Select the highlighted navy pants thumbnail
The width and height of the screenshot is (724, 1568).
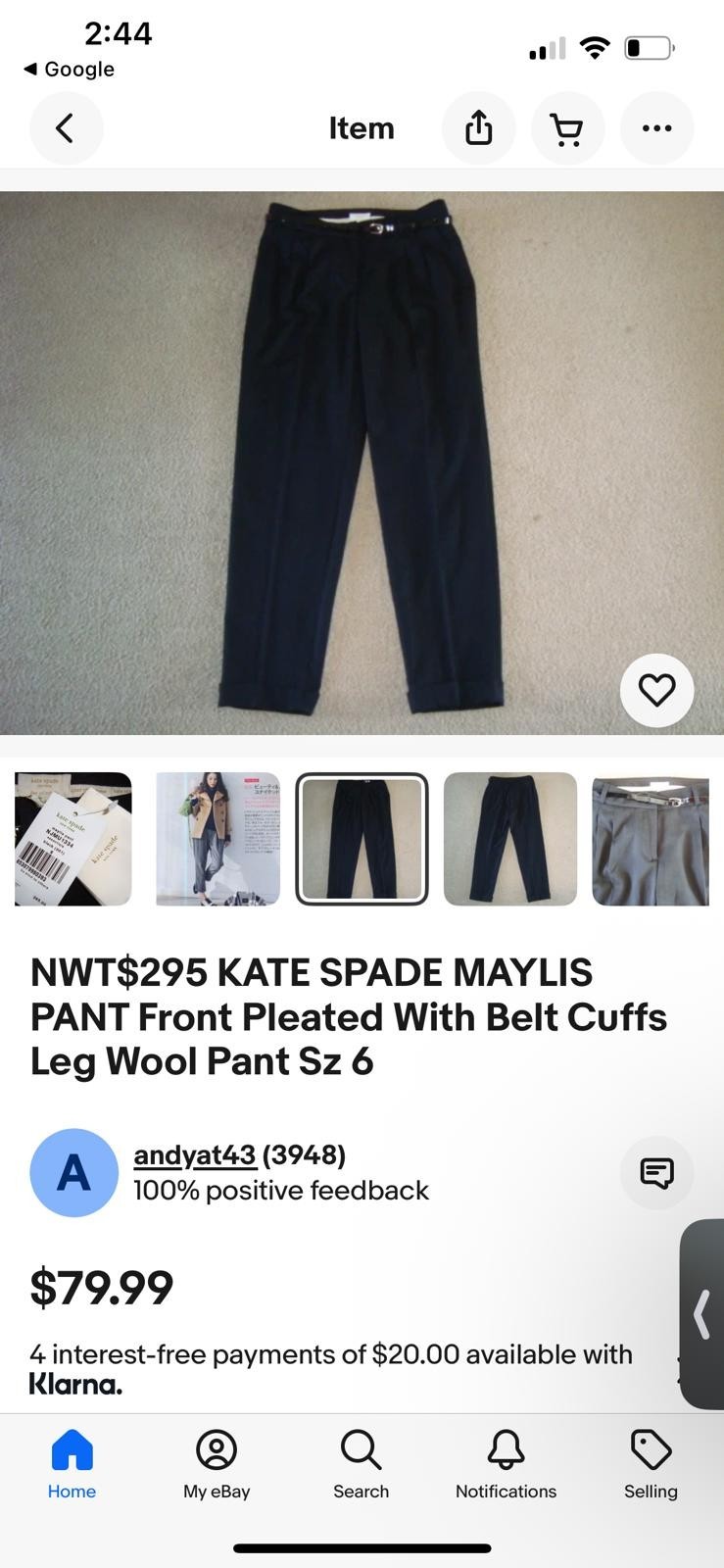[x=362, y=839]
